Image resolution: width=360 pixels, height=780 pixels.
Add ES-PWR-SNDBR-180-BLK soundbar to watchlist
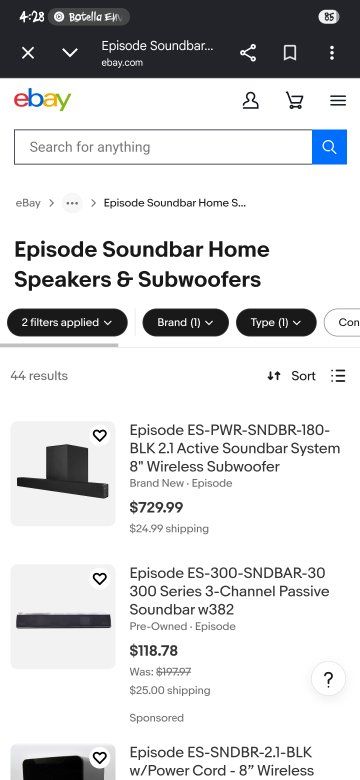pyautogui.click(x=100, y=436)
